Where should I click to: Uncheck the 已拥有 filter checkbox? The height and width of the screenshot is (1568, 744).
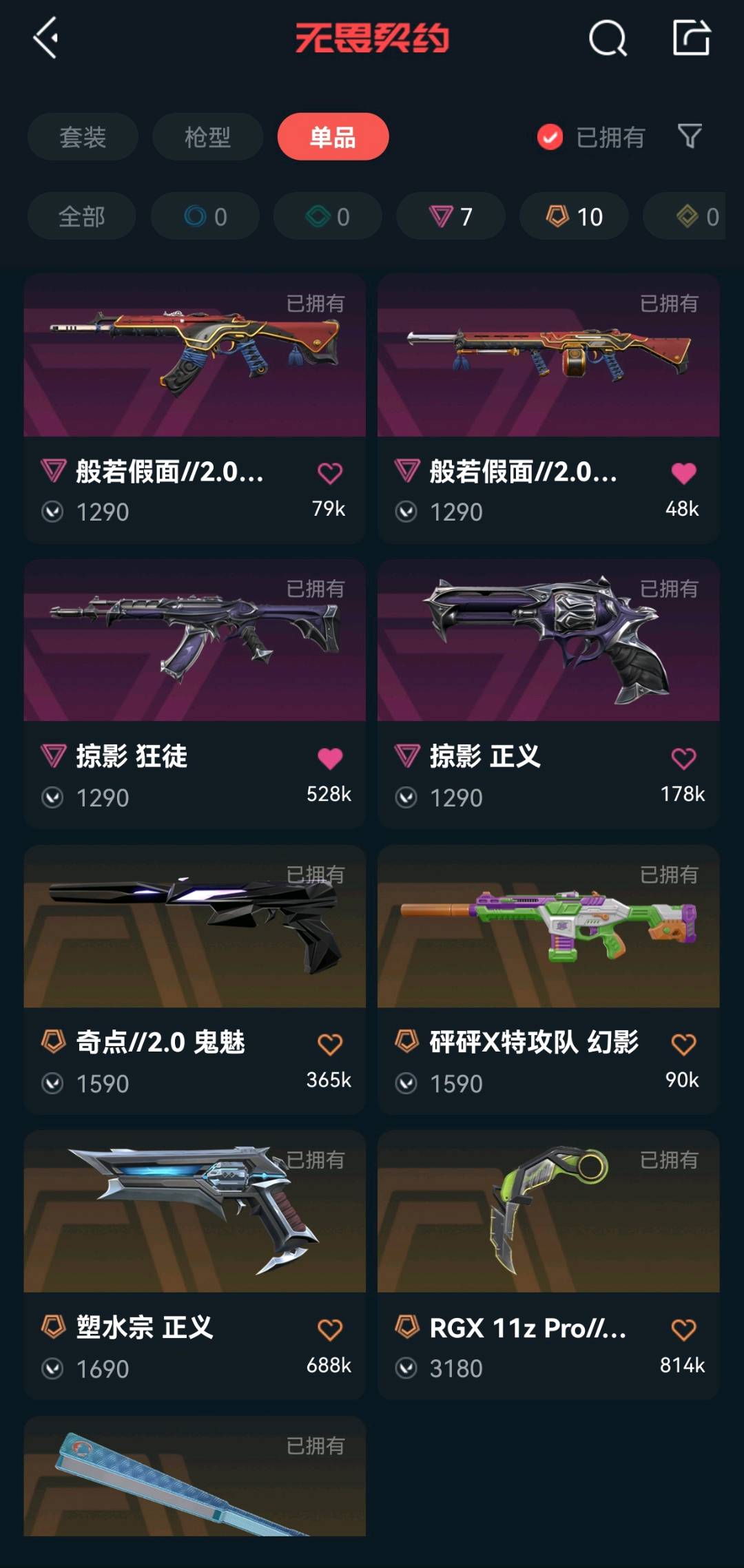550,137
